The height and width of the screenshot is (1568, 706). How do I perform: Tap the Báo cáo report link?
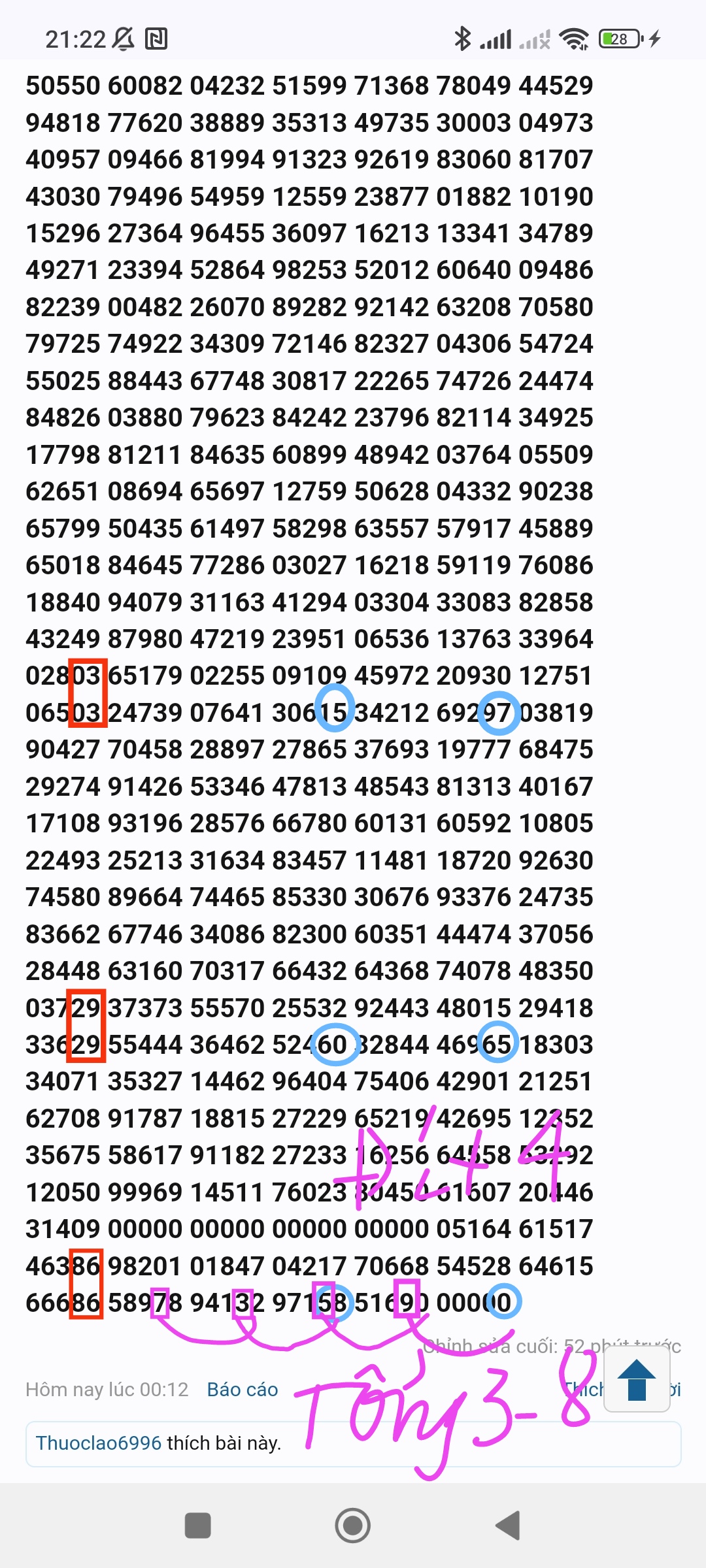pyautogui.click(x=243, y=1390)
